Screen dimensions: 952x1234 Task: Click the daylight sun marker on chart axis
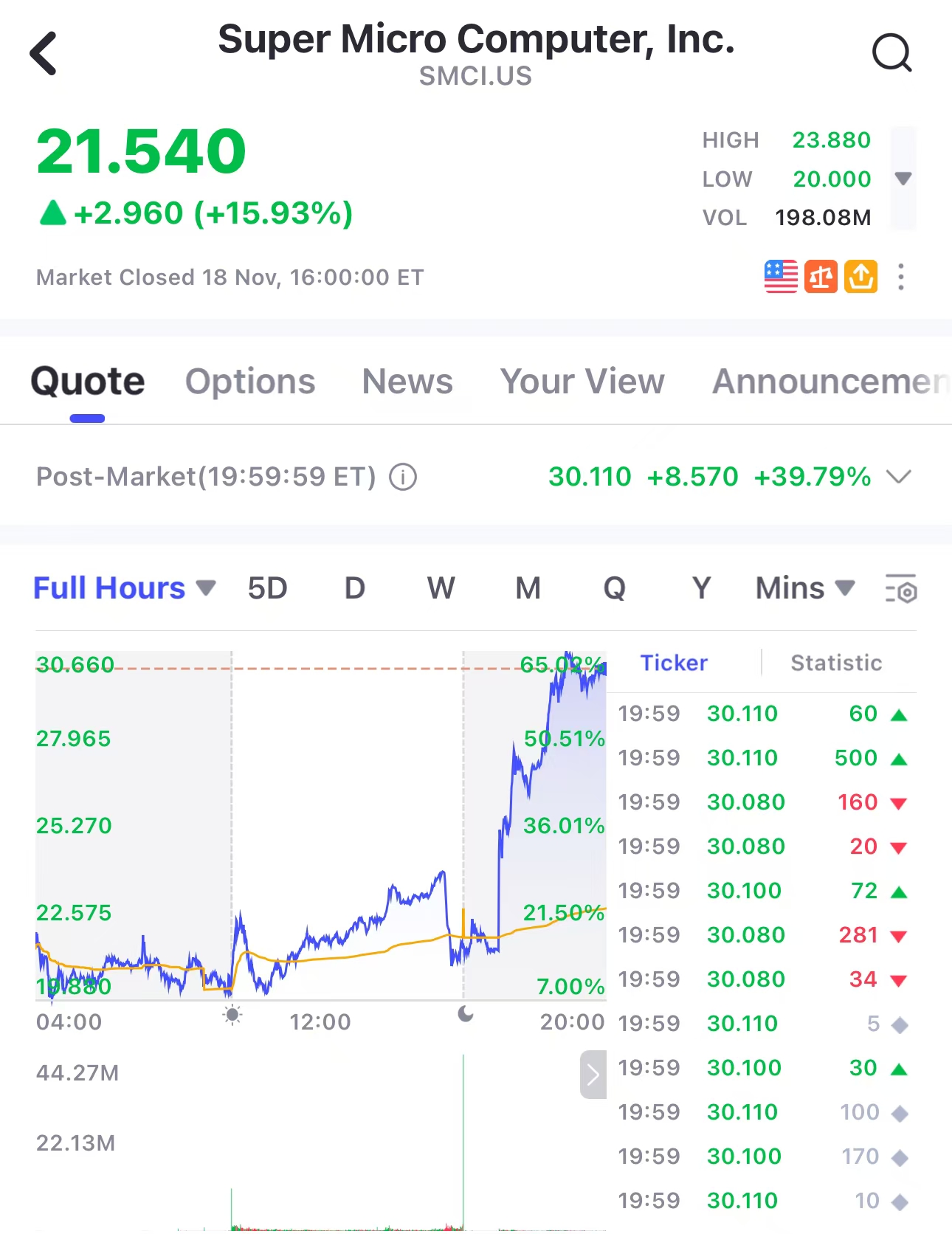coord(232,1016)
